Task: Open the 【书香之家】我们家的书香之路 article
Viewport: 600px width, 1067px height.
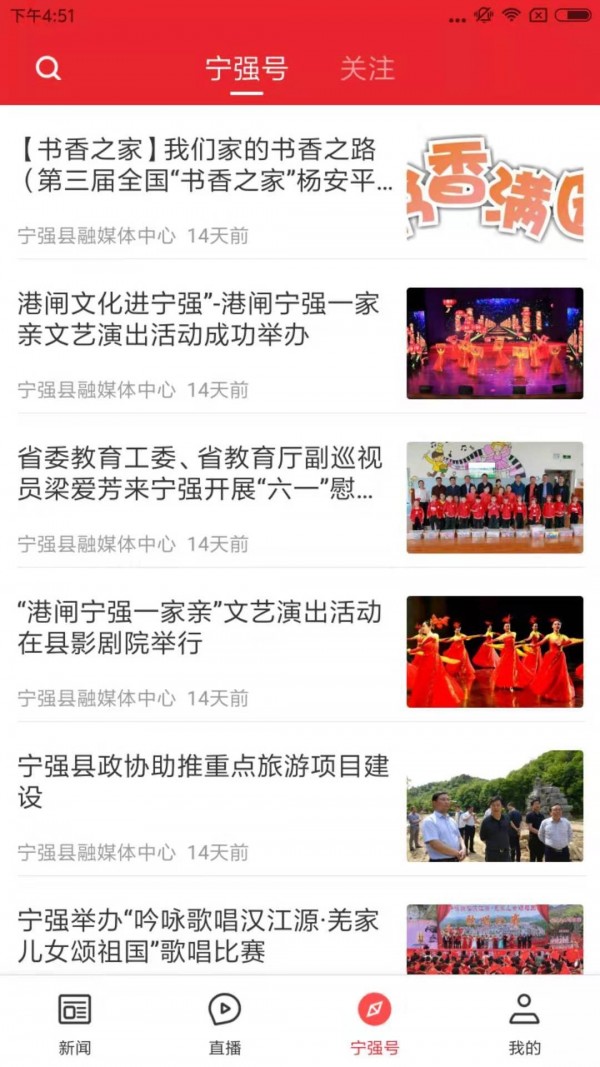Action: (206, 166)
